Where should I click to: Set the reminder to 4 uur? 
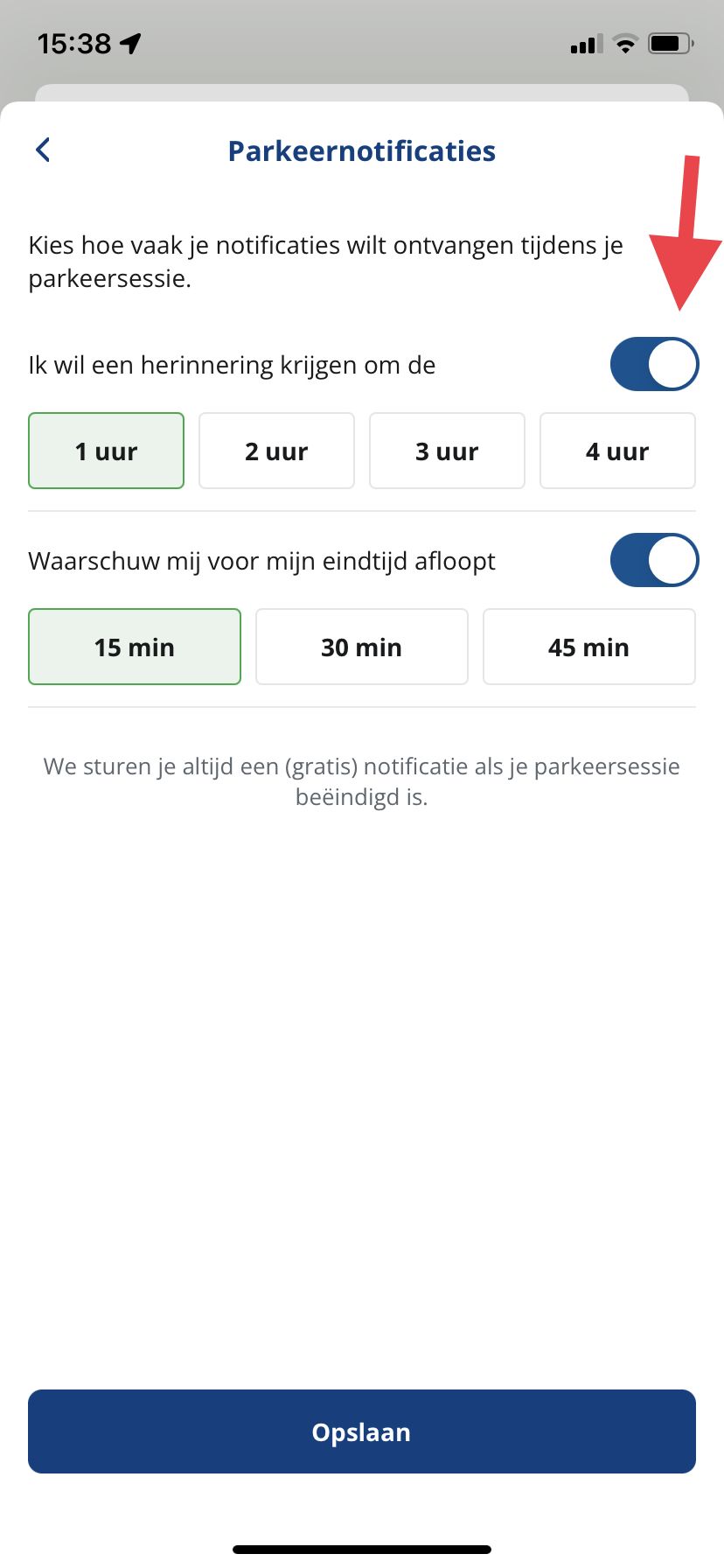pyautogui.click(x=617, y=451)
